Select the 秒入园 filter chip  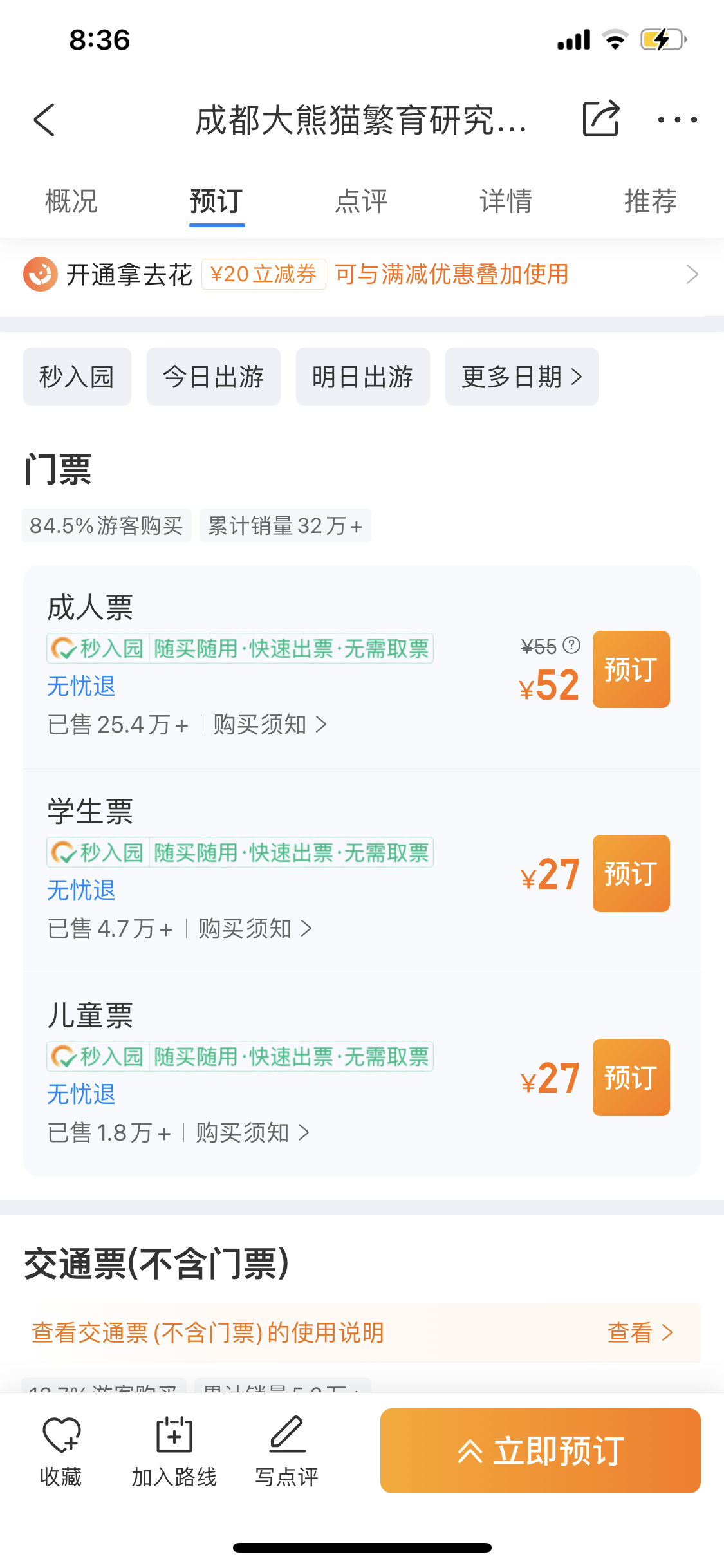tap(77, 377)
